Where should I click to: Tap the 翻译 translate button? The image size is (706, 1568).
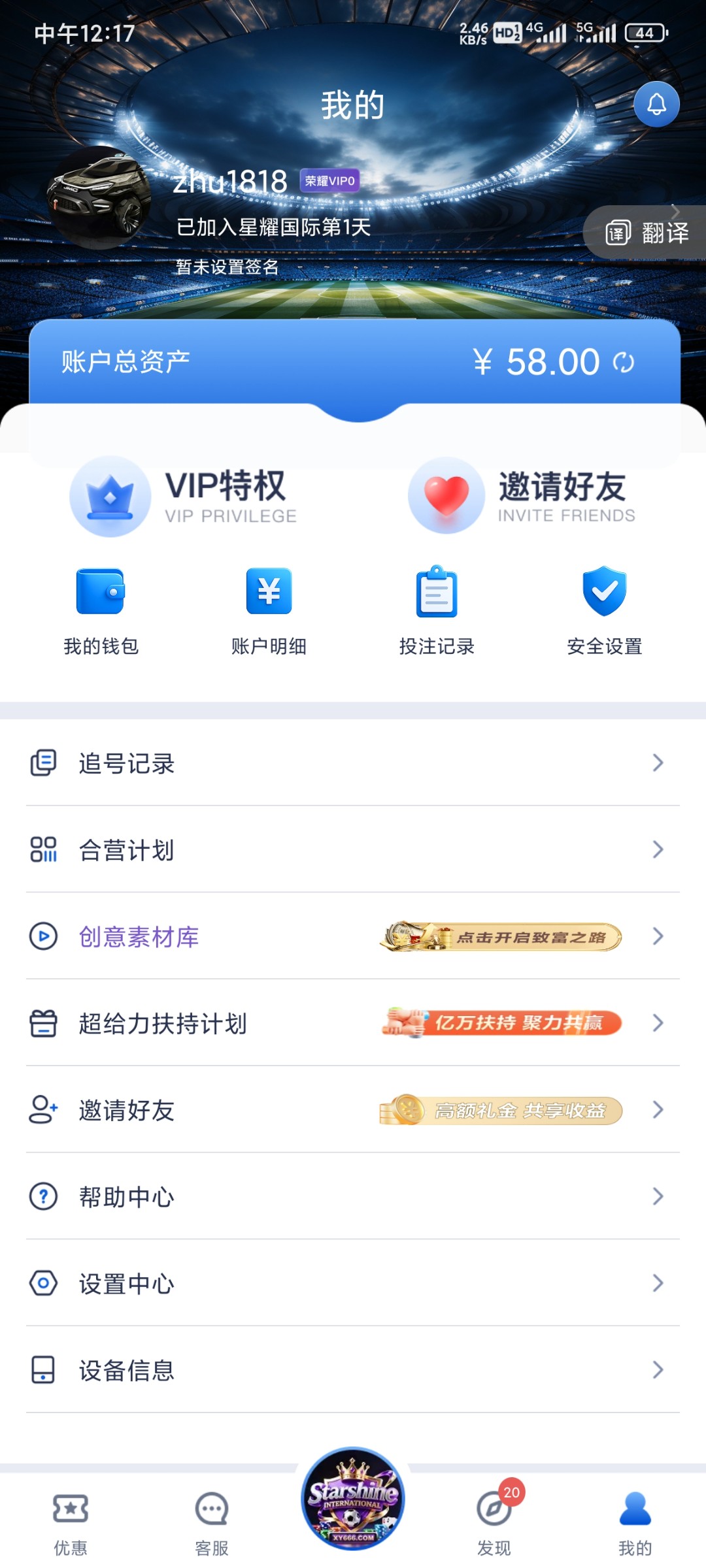click(647, 233)
